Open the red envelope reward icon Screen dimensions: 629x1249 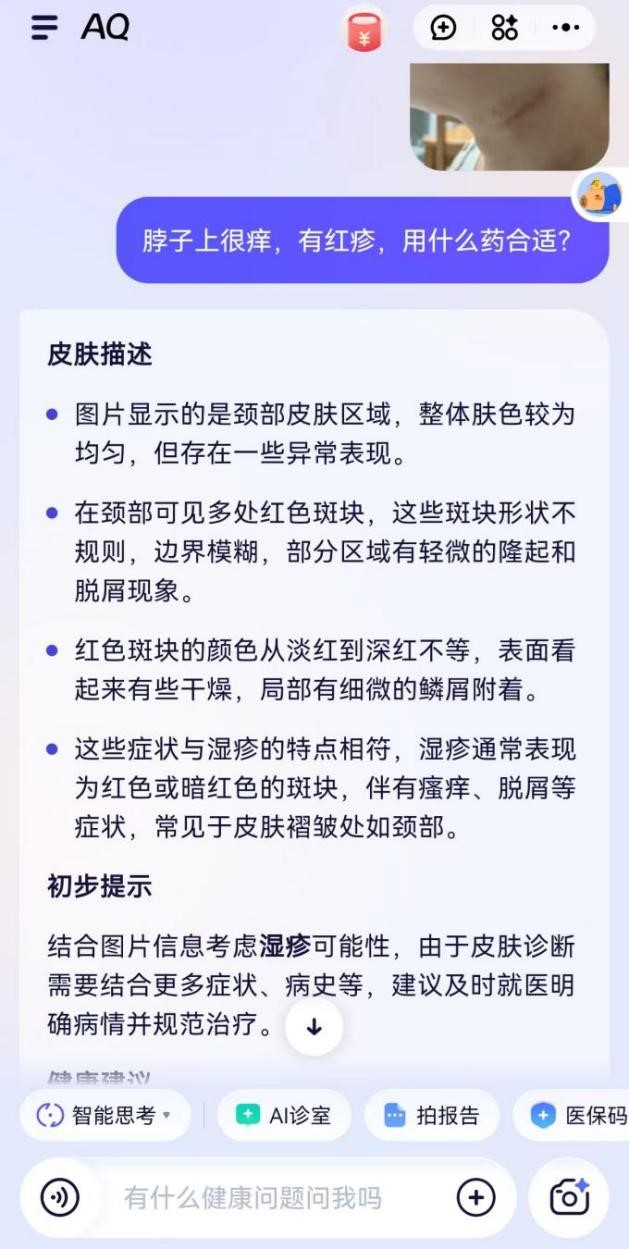[365, 29]
